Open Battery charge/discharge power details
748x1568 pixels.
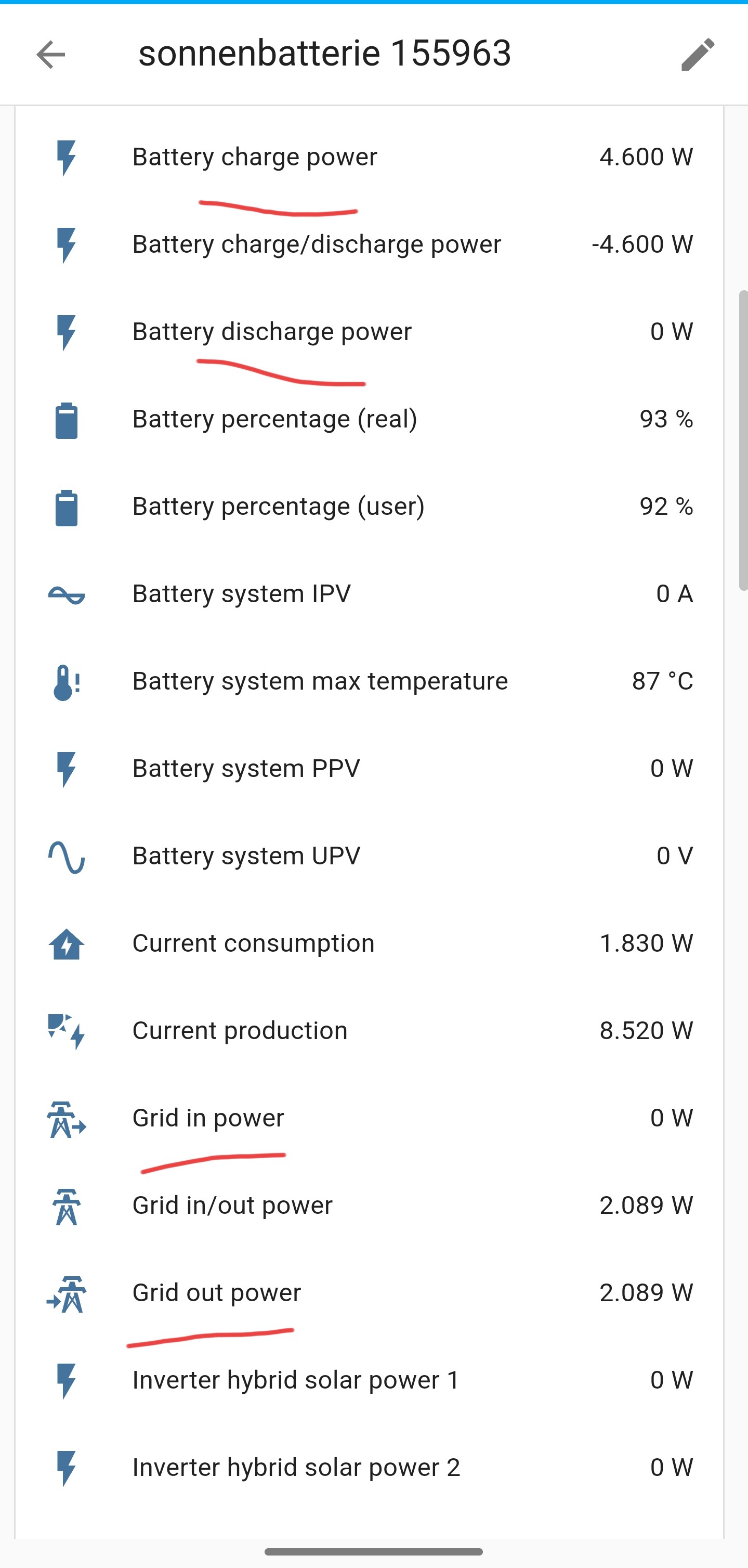pyautogui.click(x=370, y=245)
